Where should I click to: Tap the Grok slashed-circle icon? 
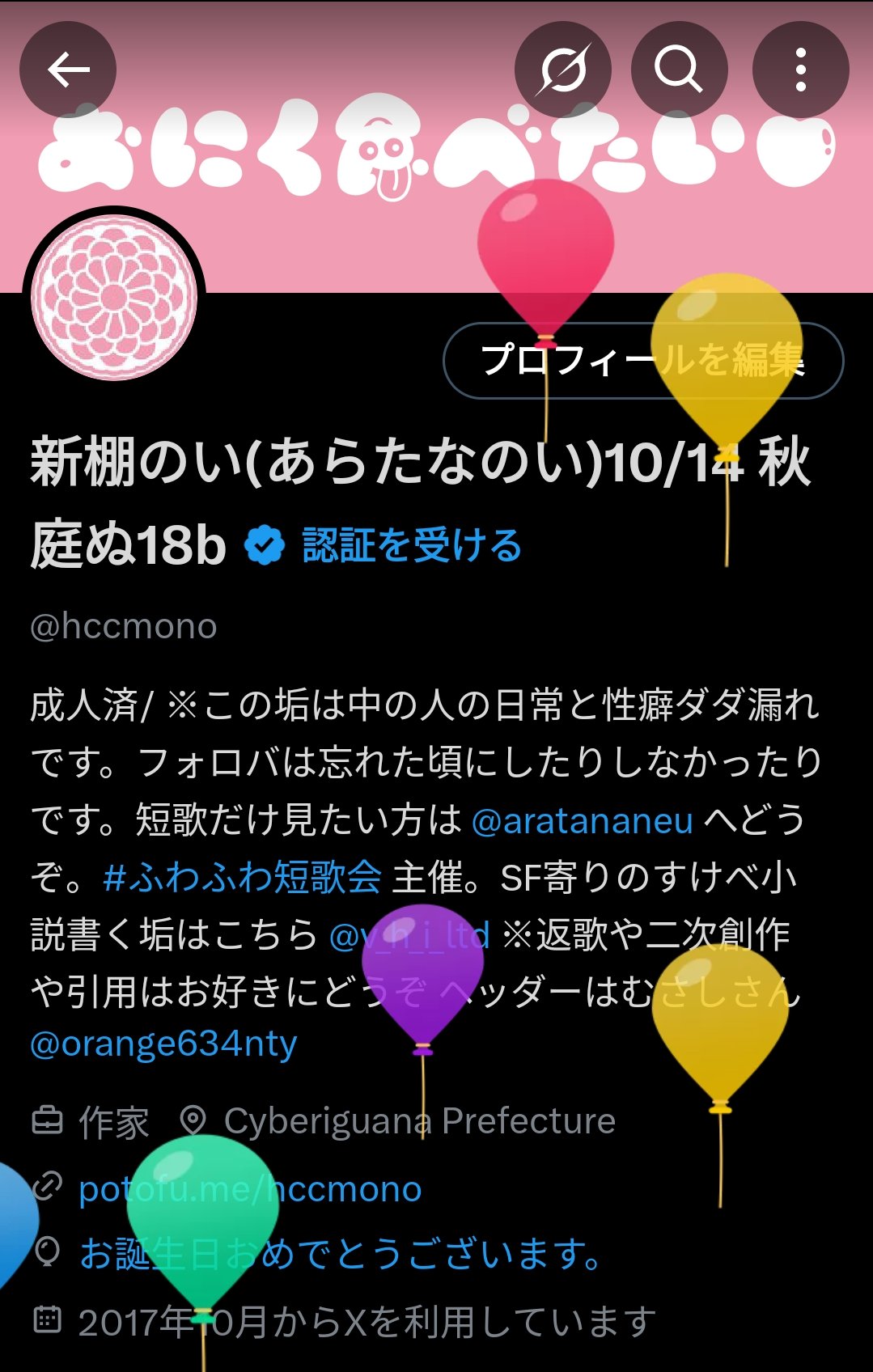pos(563,70)
